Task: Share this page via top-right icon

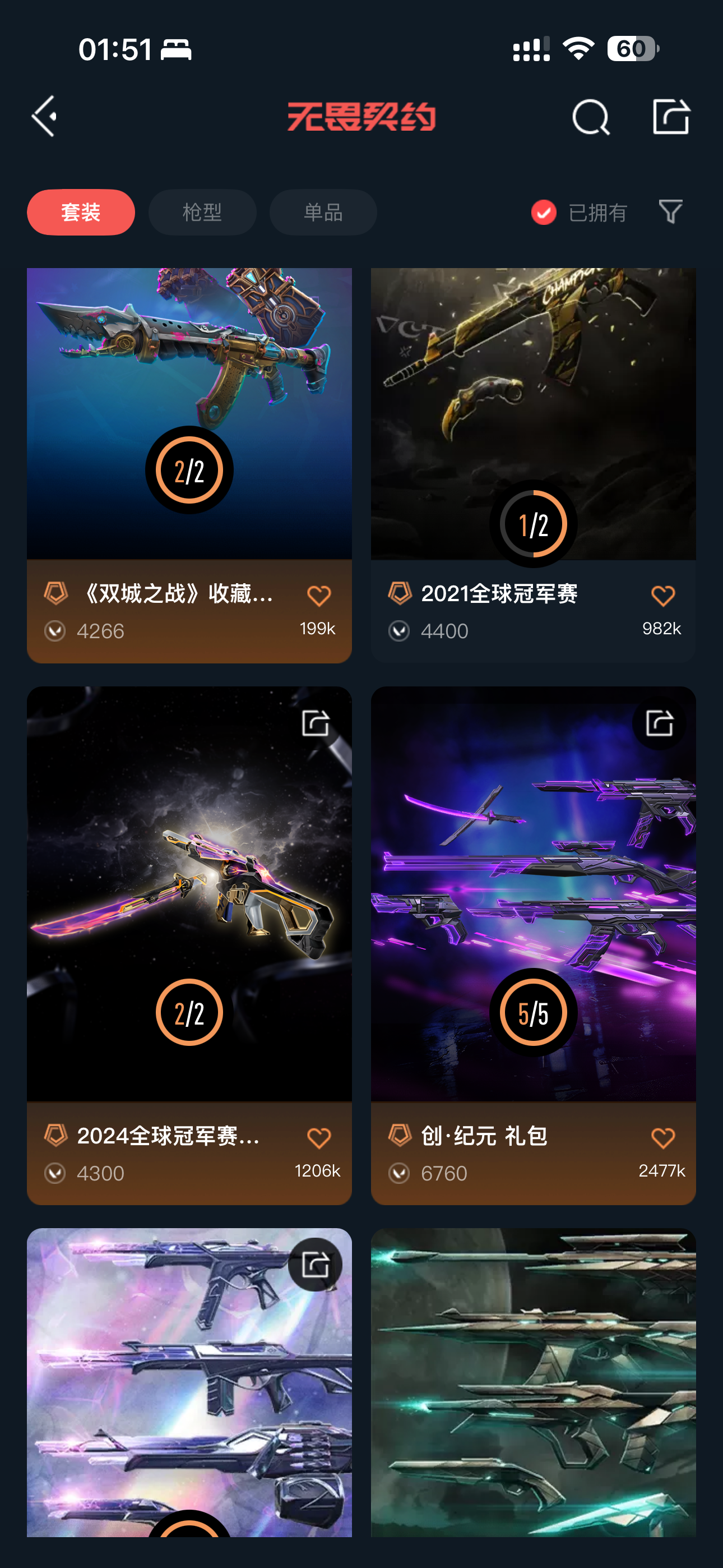Action: click(x=671, y=116)
